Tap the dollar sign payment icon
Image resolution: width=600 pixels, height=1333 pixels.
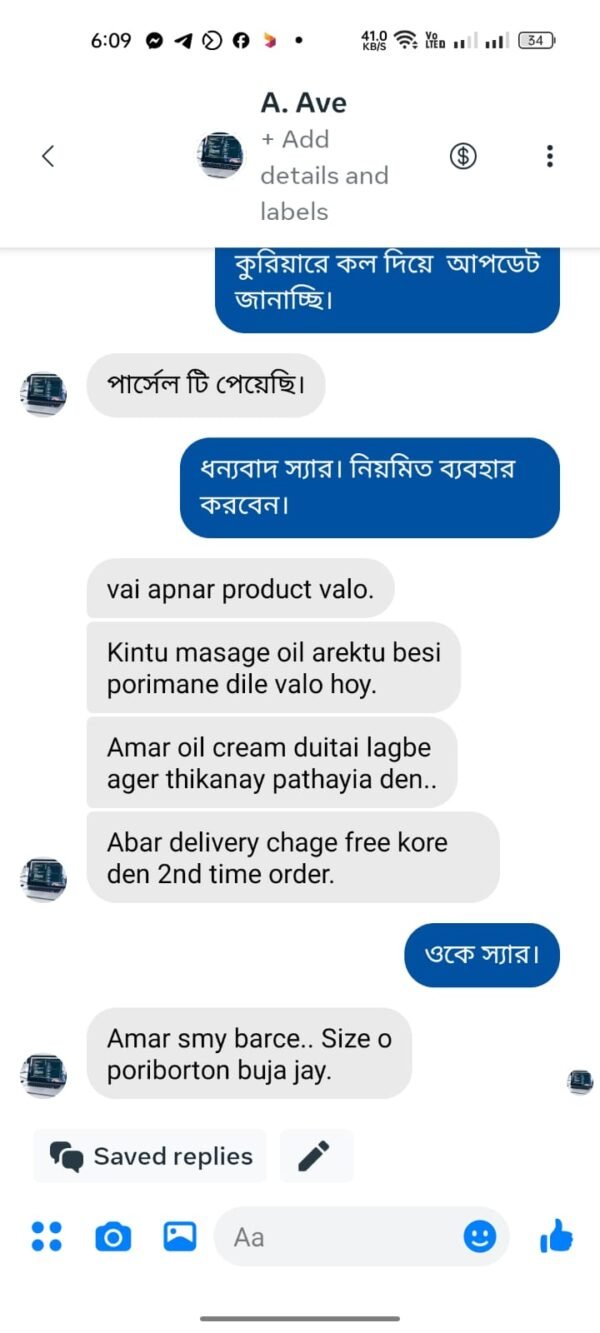coord(462,156)
